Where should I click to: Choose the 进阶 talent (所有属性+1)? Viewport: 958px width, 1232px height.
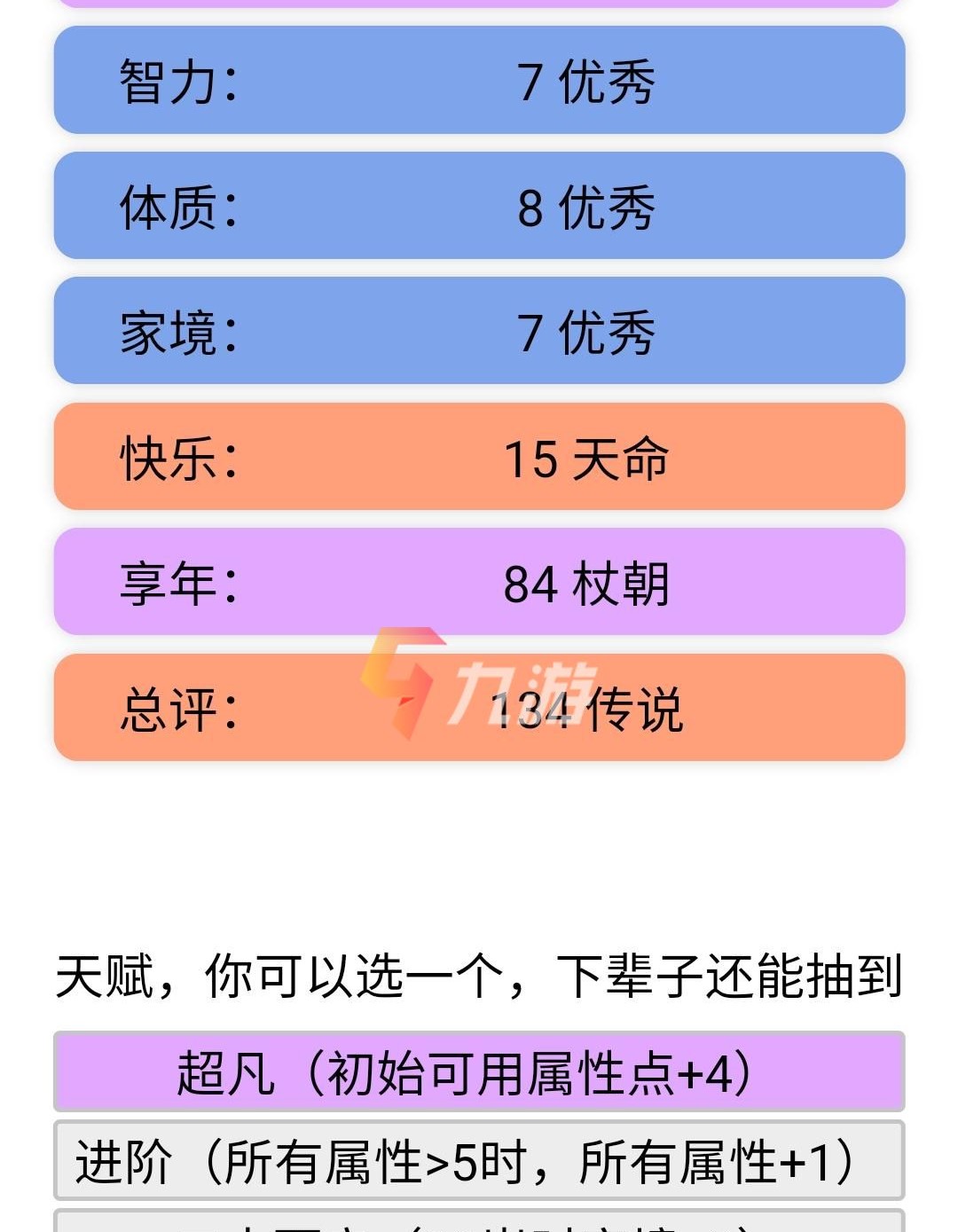click(479, 1160)
